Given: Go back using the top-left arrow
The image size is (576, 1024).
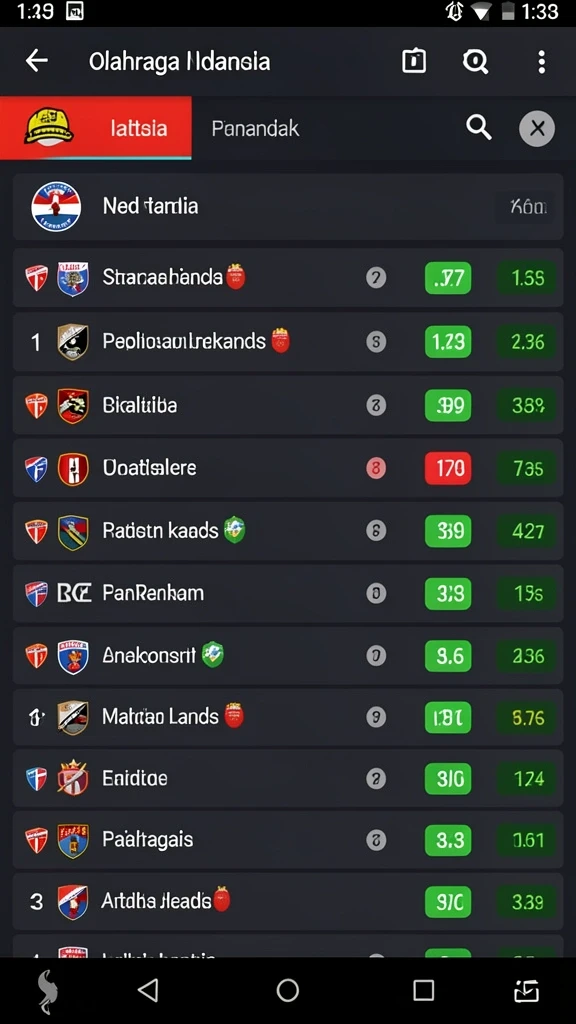Looking at the screenshot, I should pos(37,61).
